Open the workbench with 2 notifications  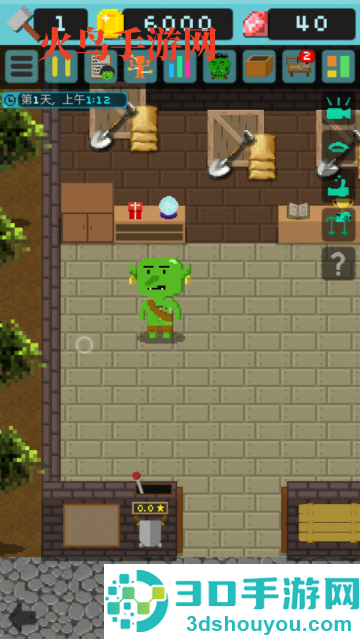(x=298, y=66)
